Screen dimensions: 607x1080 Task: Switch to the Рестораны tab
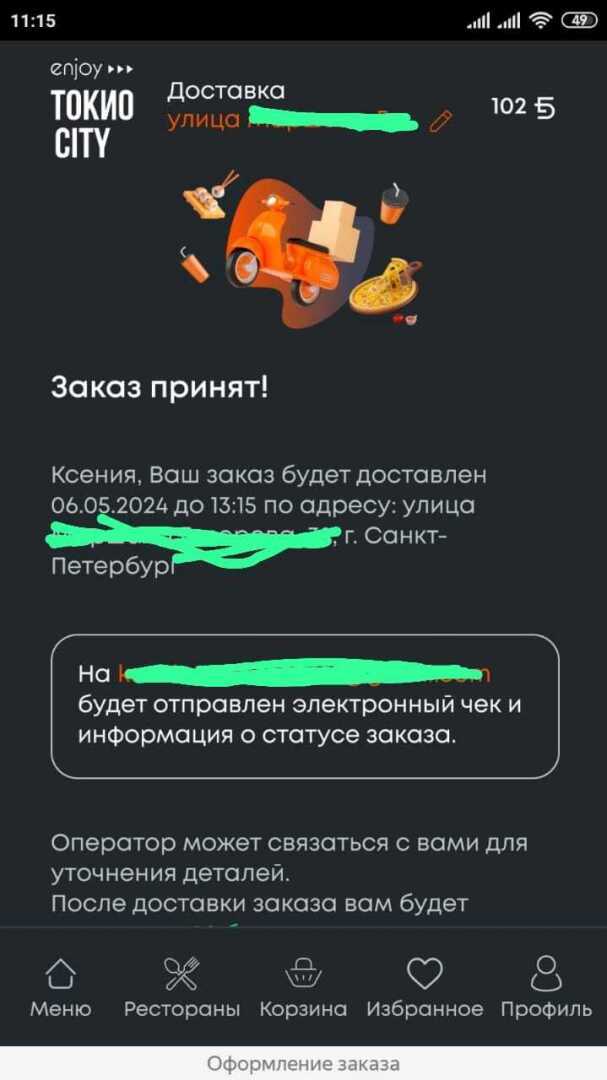point(181,986)
